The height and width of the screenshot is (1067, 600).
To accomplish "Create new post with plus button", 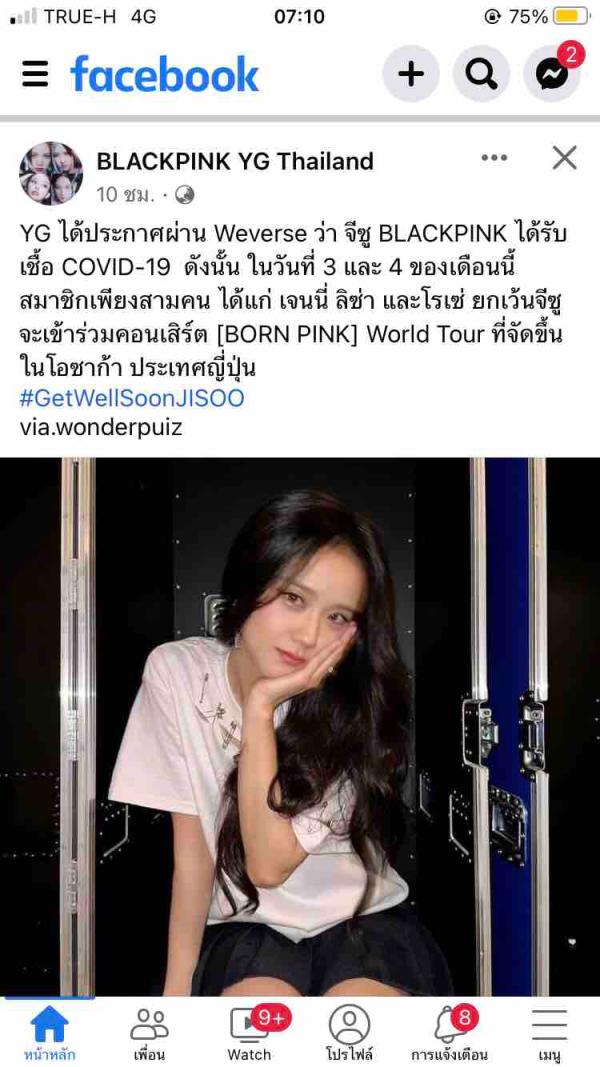I will pos(411,74).
